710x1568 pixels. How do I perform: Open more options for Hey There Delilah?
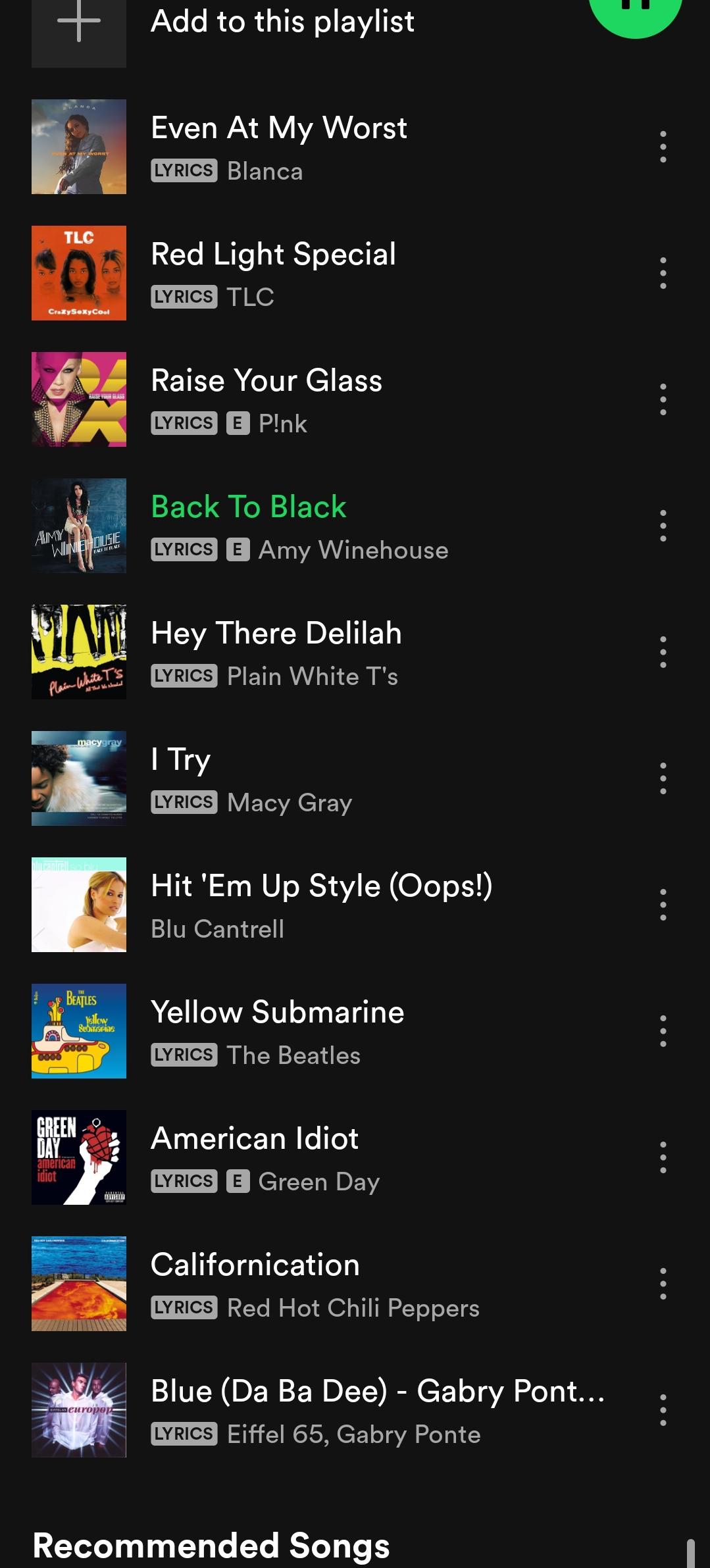(x=663, y=652)
